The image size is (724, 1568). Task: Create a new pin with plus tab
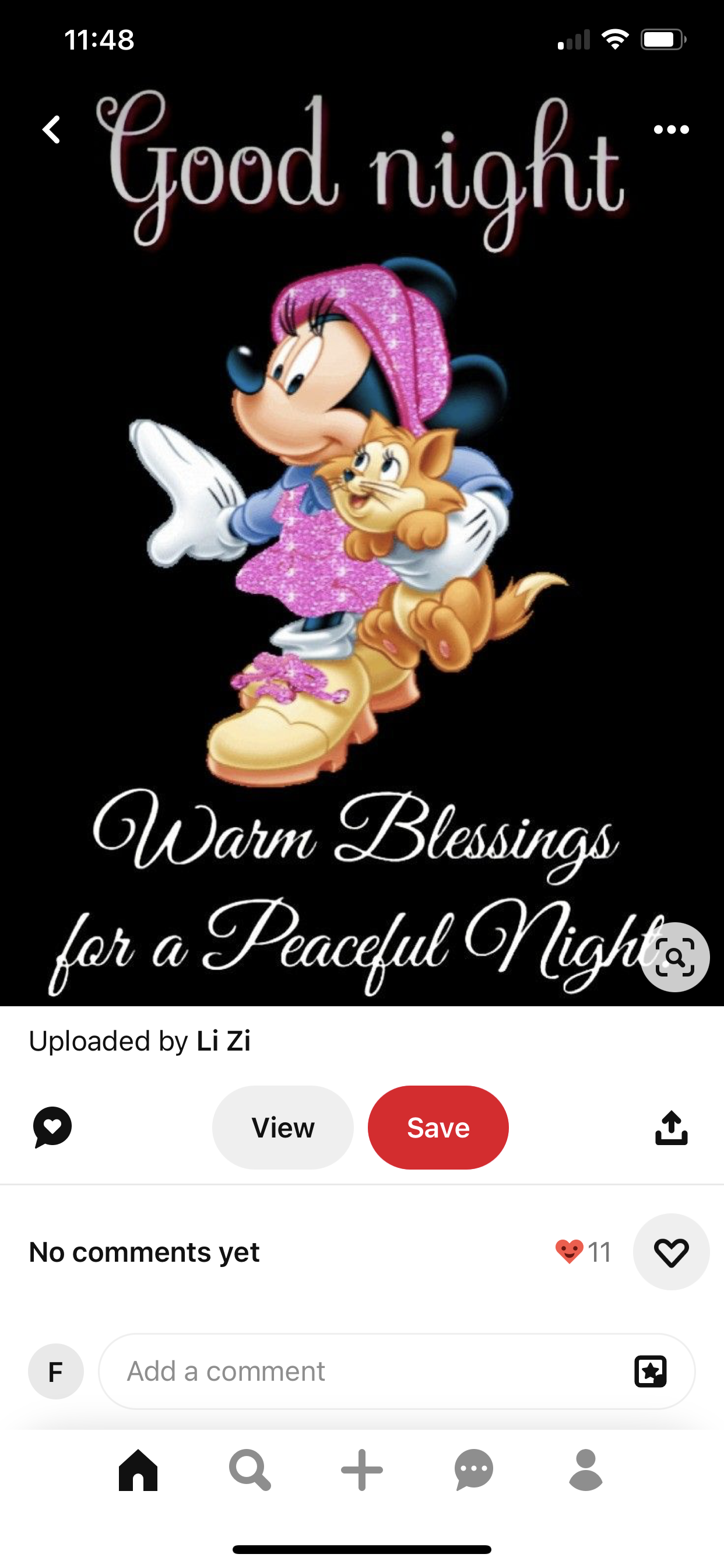coord(362,1470)
